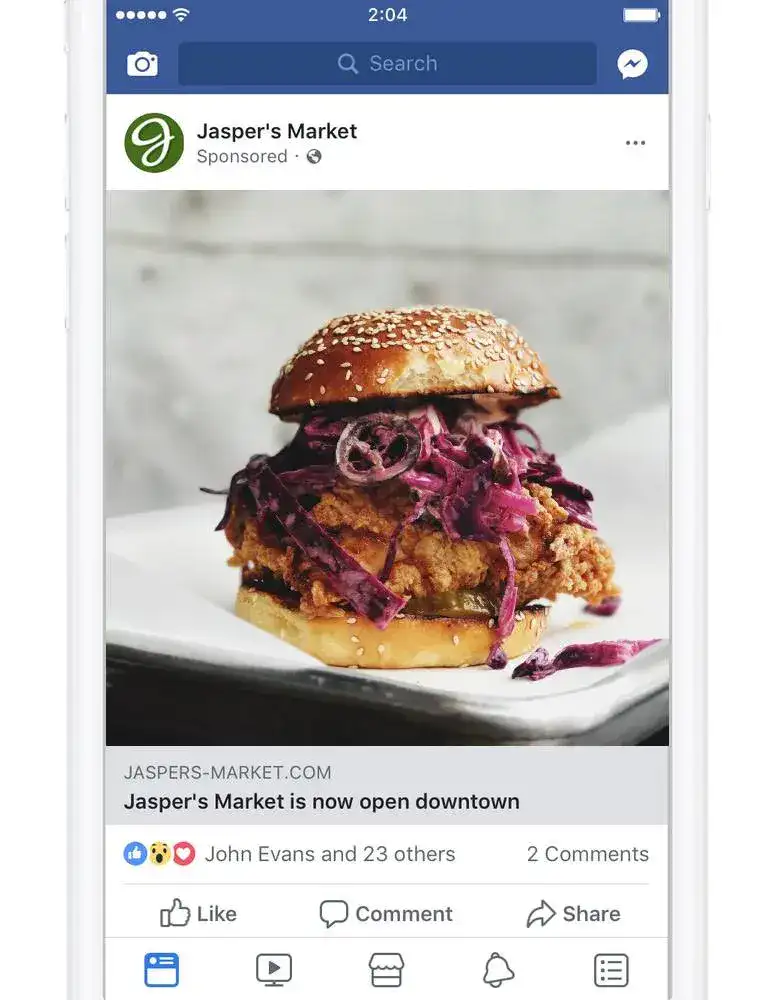
Task: Open the camera from the Facebook toolbar
Action: [141, 63]
